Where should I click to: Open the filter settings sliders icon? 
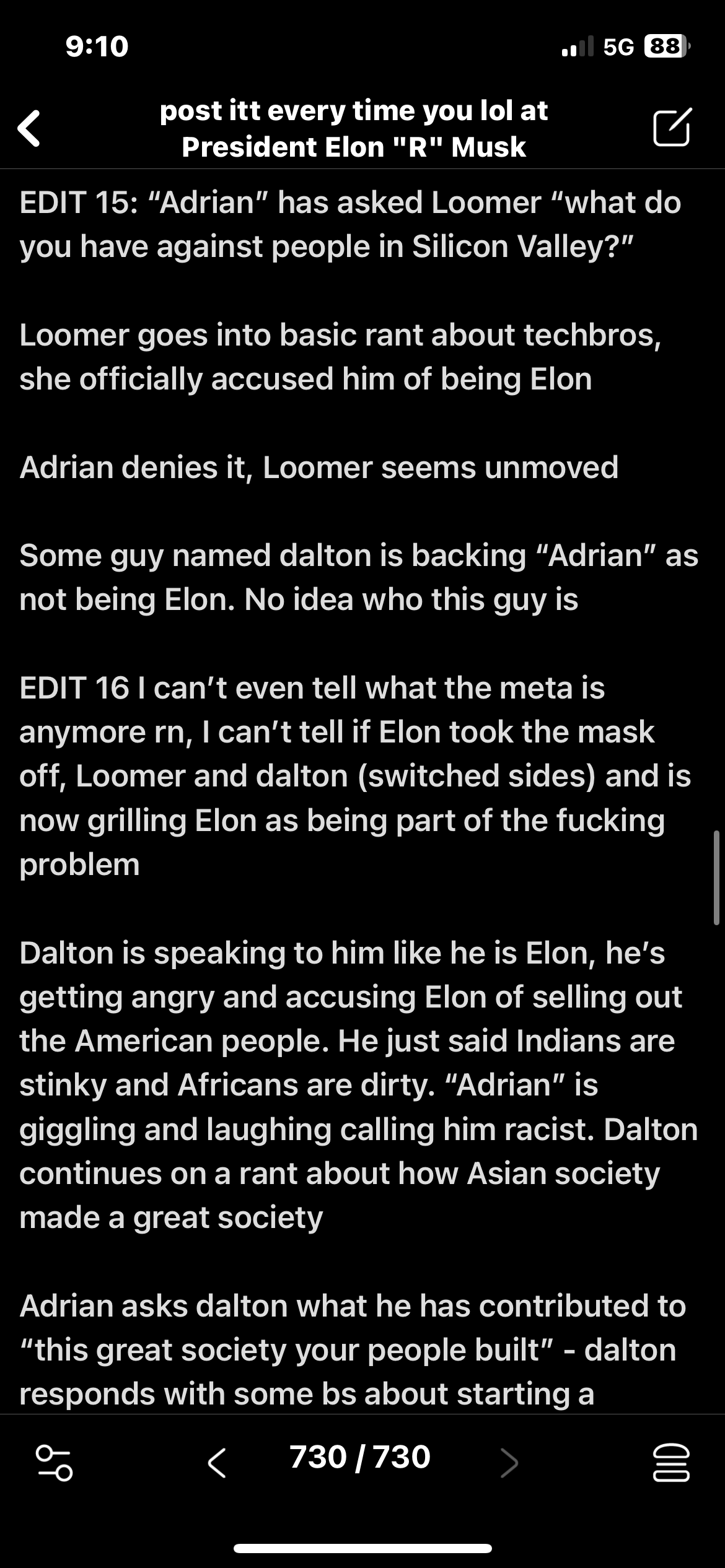point(54,1463)
